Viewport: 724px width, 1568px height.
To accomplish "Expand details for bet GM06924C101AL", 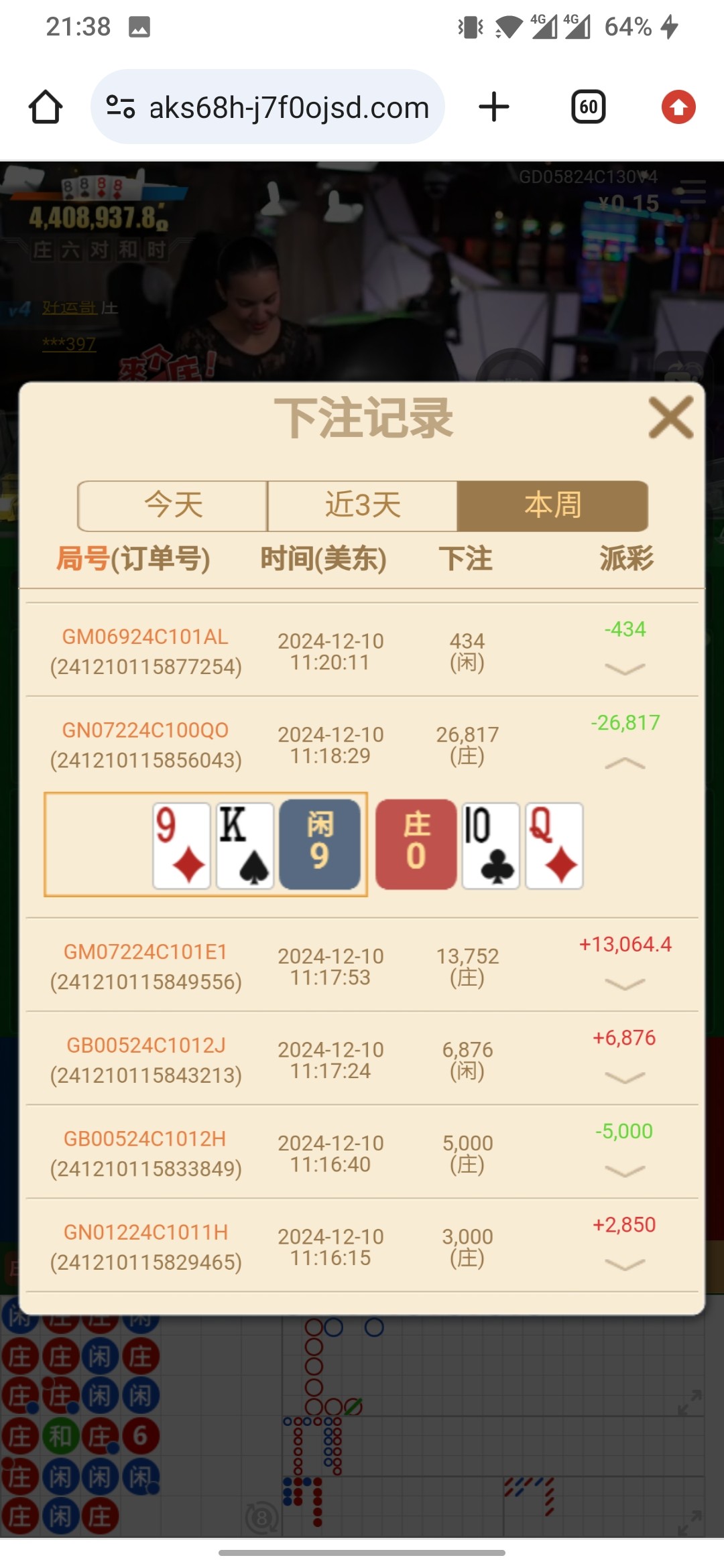I will click(624, 669).
